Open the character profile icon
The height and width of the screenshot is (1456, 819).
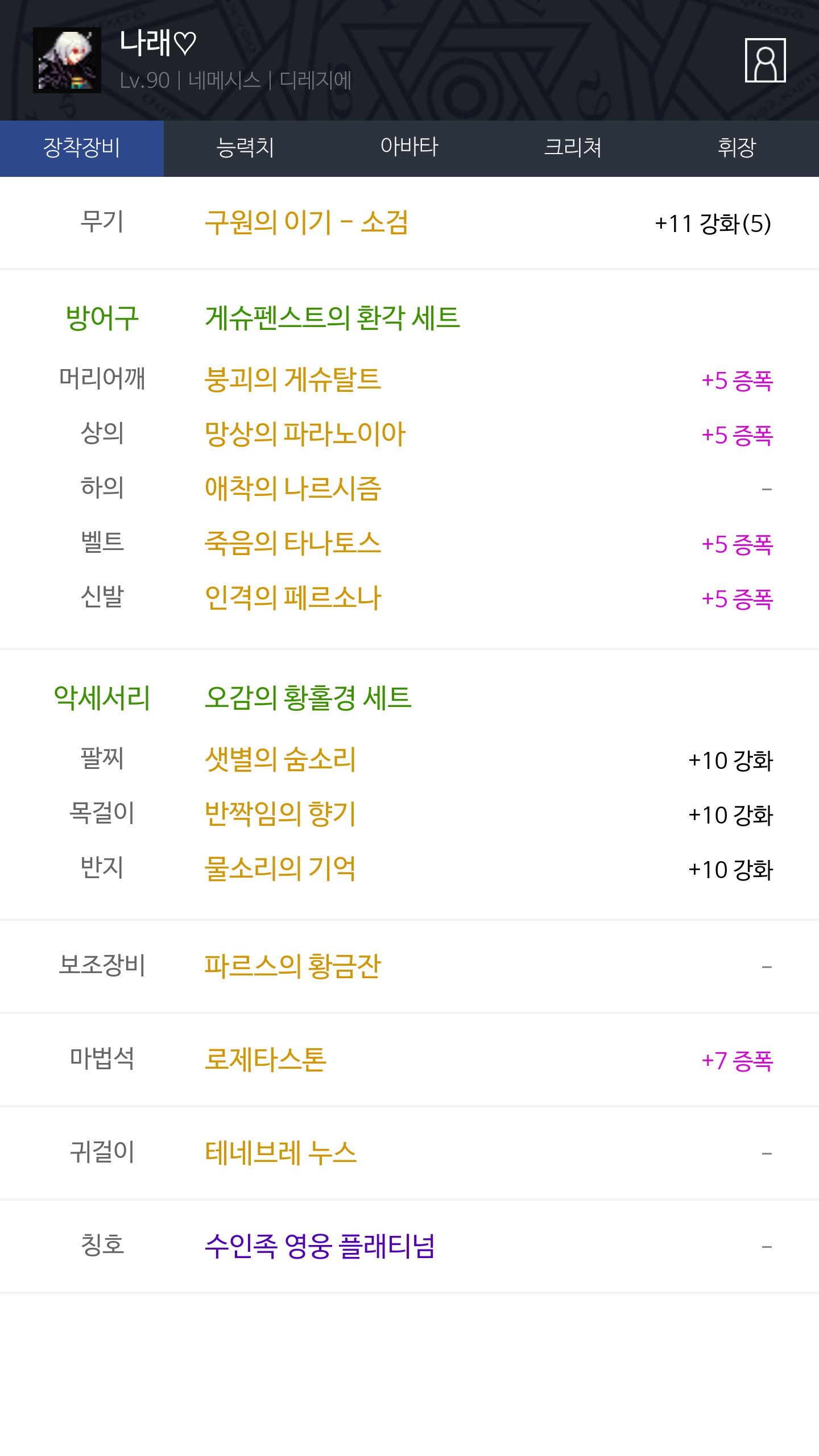[765, 60]
